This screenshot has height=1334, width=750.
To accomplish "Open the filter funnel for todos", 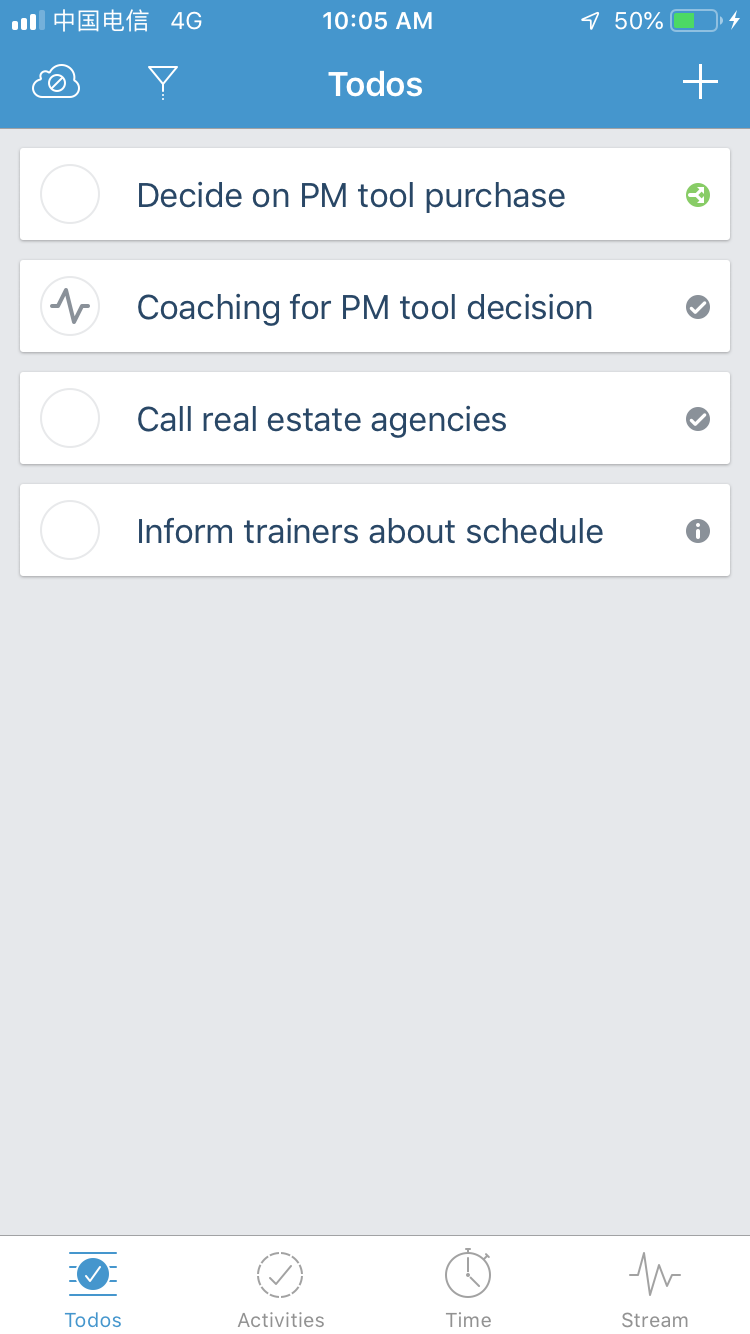I will (162, 83).
